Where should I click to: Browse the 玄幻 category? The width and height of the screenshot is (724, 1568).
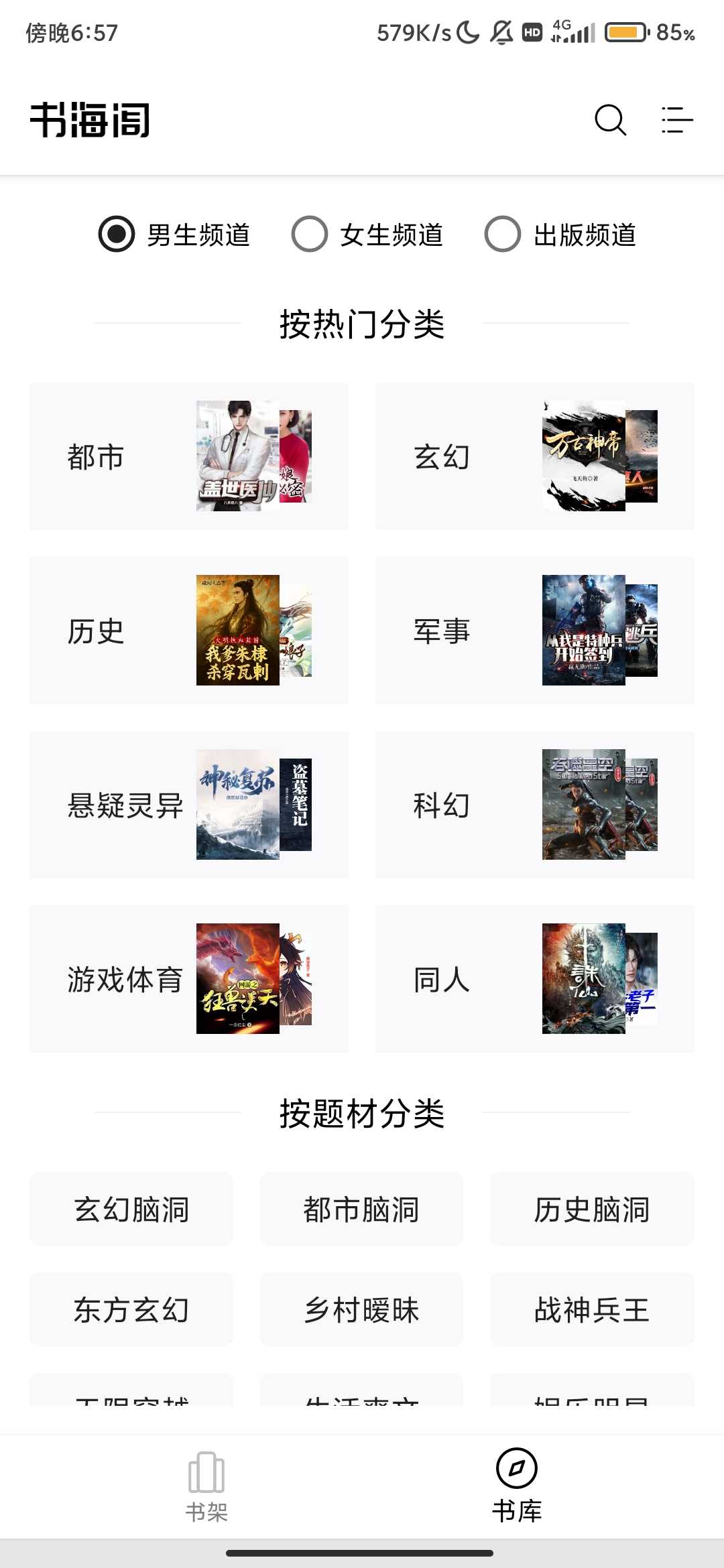pyautogui.click(x=534, y=456)
